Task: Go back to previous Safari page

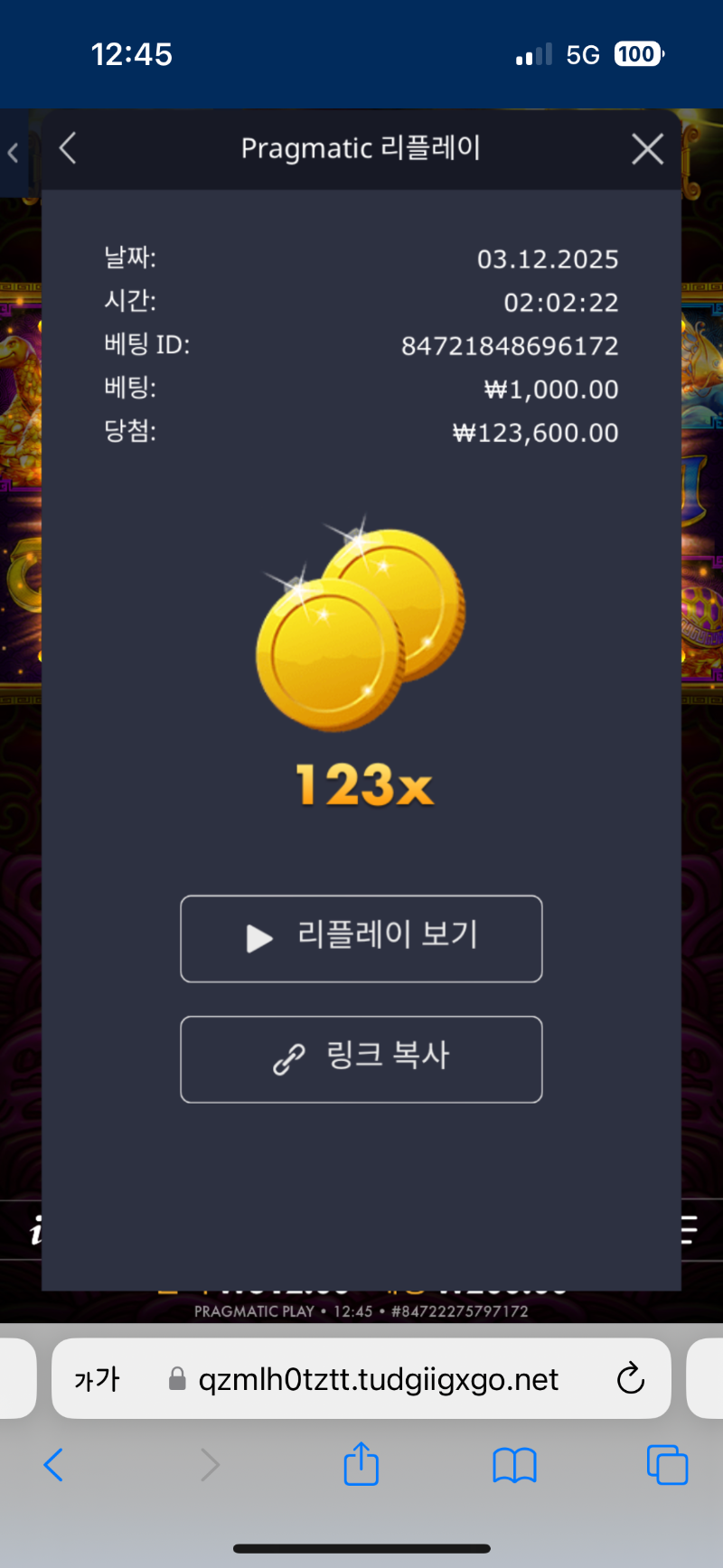Action: tap(54, 1465)
